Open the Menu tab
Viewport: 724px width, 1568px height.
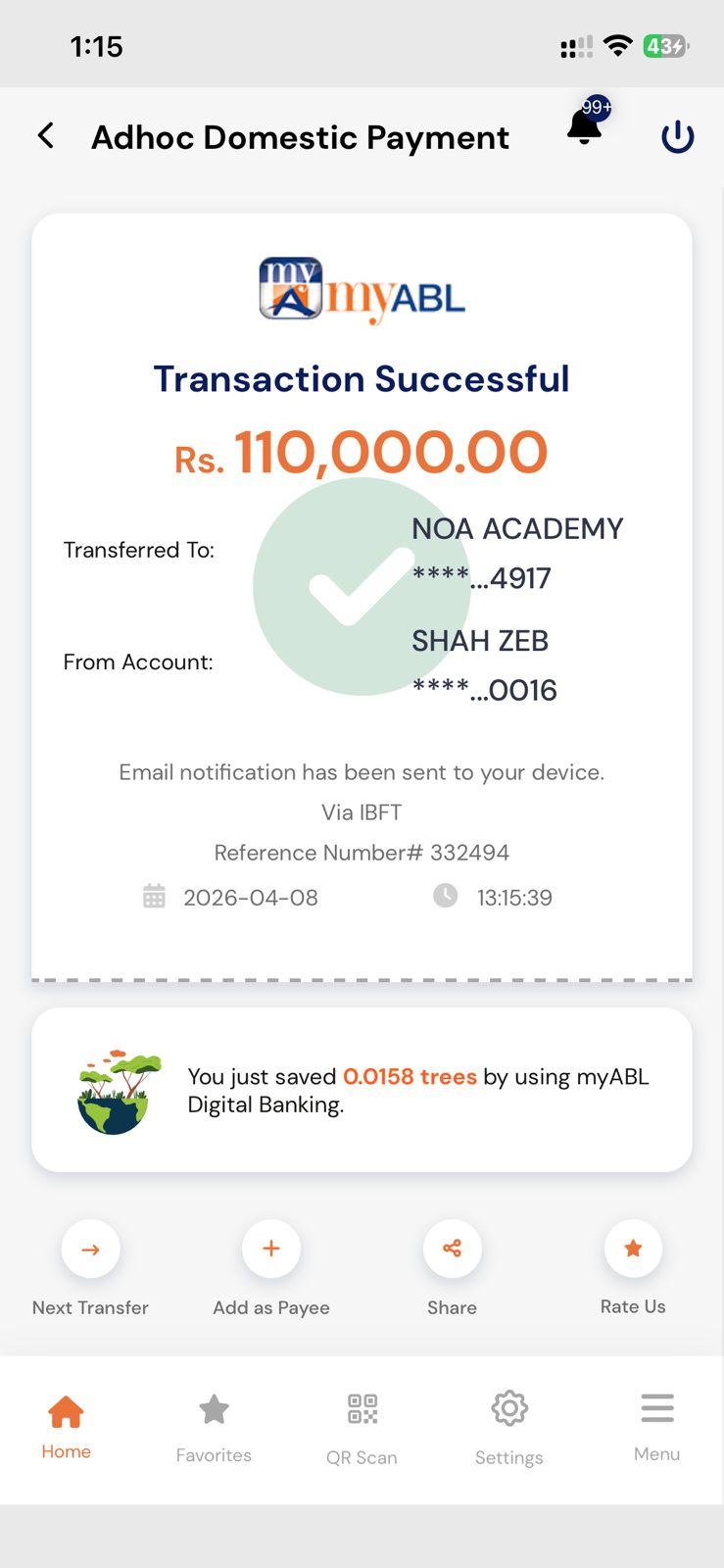click(x=656, y=1426)
